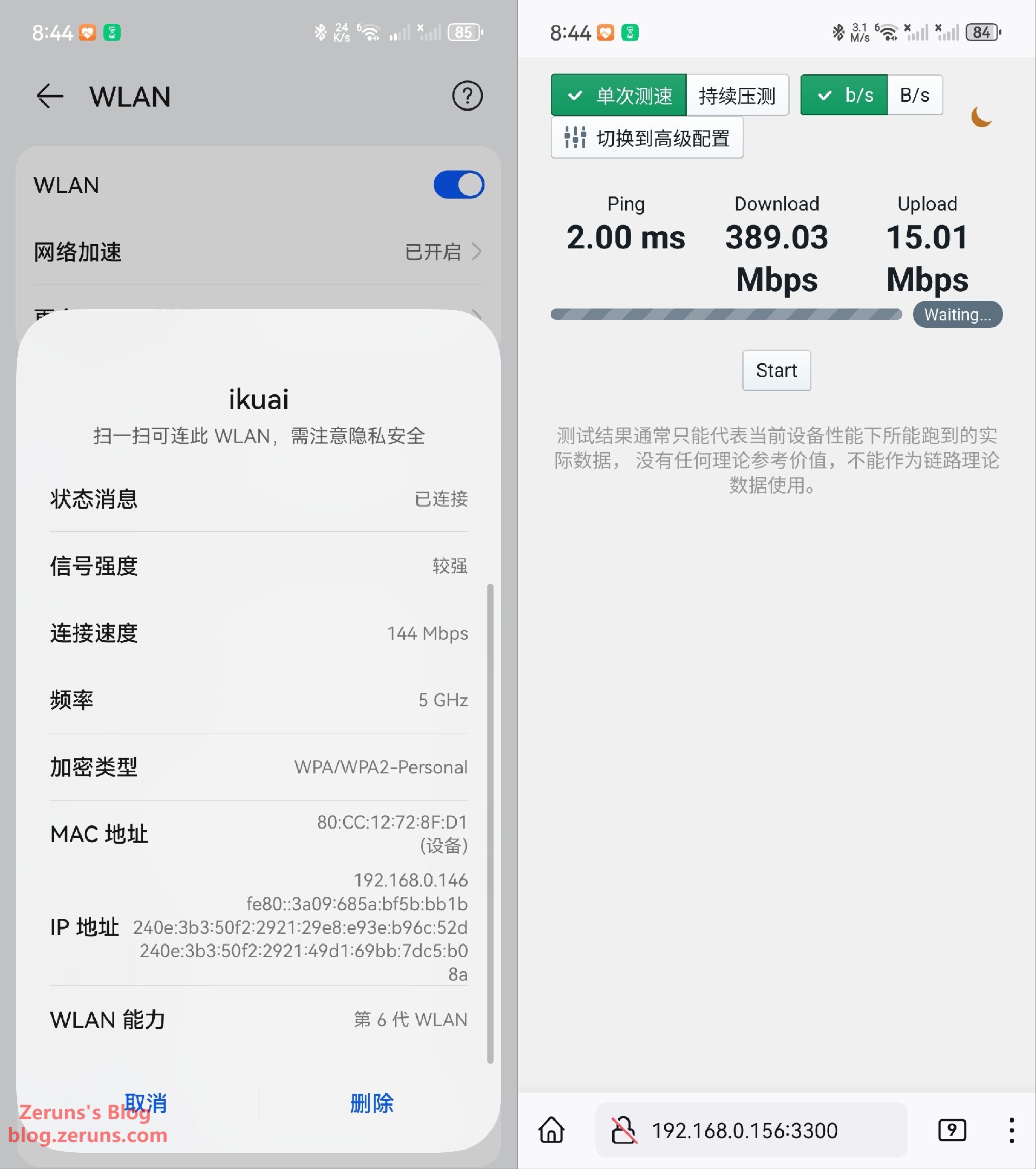Open the WLAN help icon
This screenshot has width=1036, height=1169.
coord(467,96)
